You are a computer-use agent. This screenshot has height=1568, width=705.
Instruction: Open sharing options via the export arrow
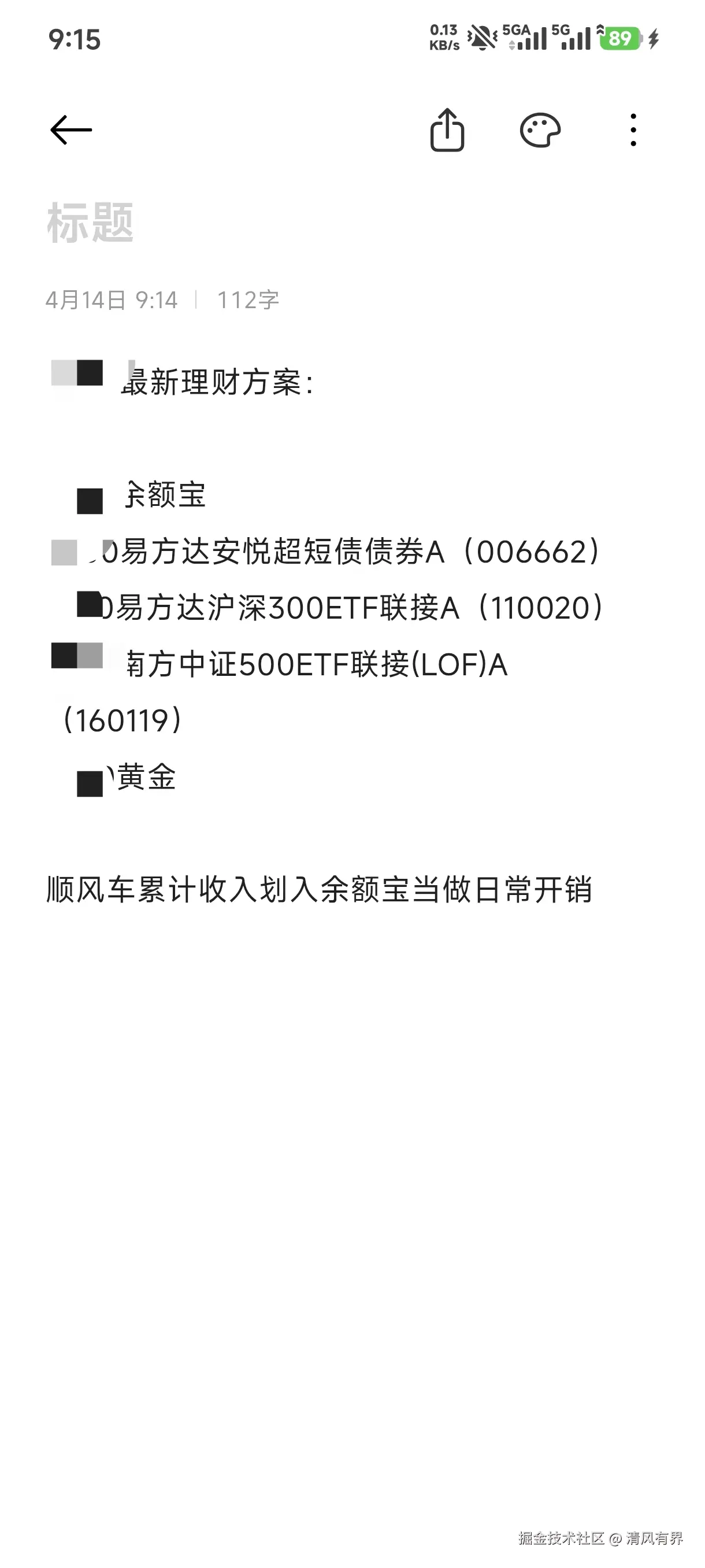[447, 130]
